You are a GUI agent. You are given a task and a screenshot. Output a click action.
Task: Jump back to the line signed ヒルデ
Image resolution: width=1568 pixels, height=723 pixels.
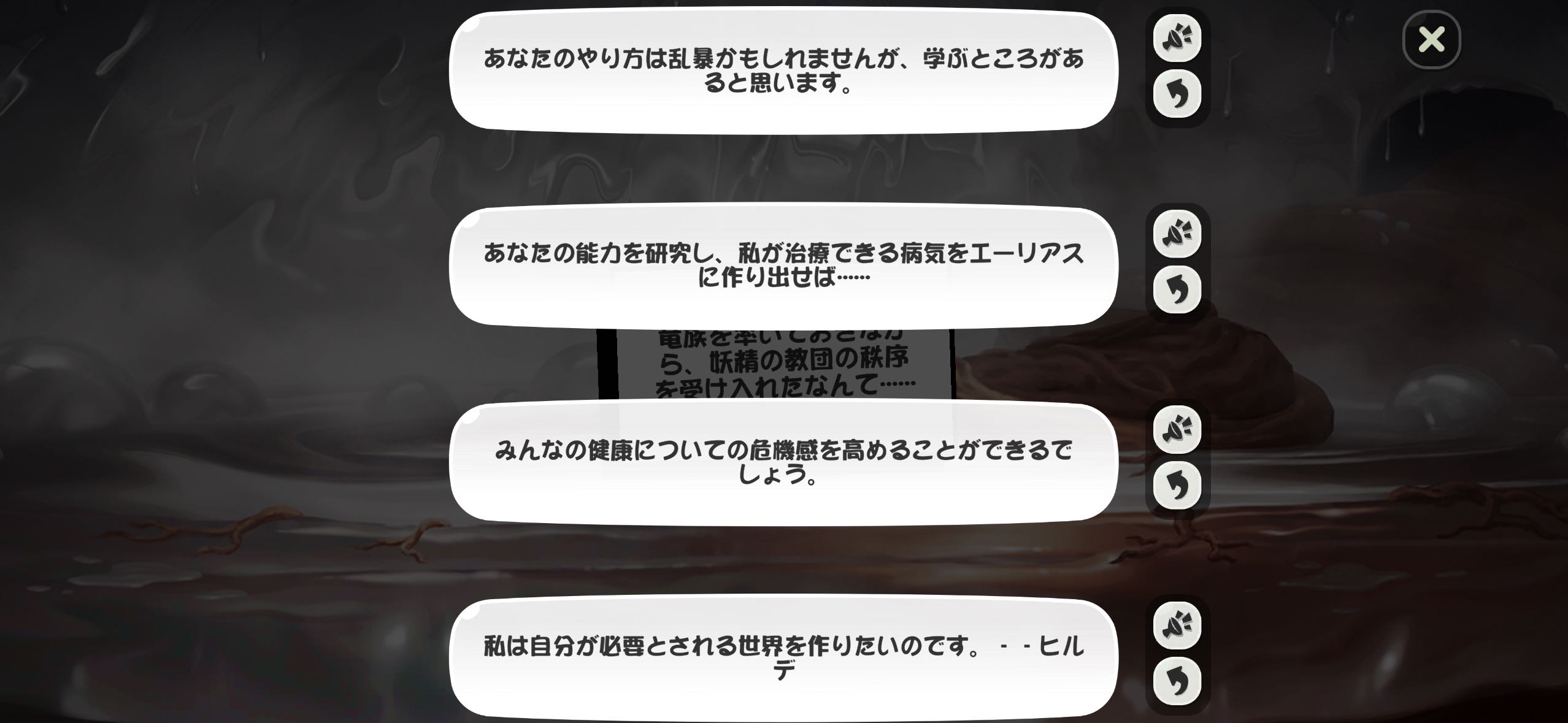coord(1177,681)
